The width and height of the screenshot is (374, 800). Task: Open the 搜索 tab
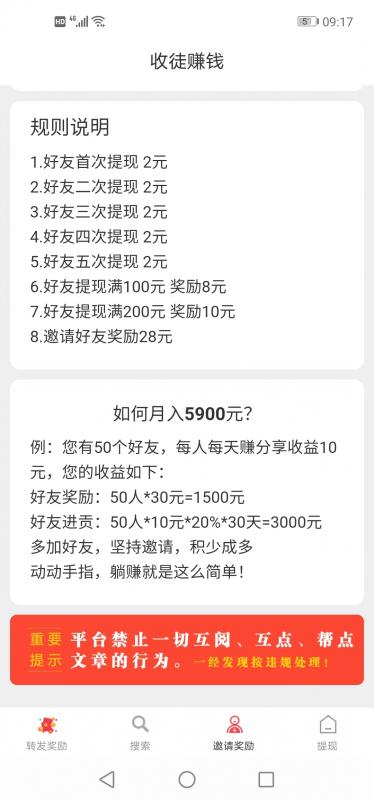point(140,733)
